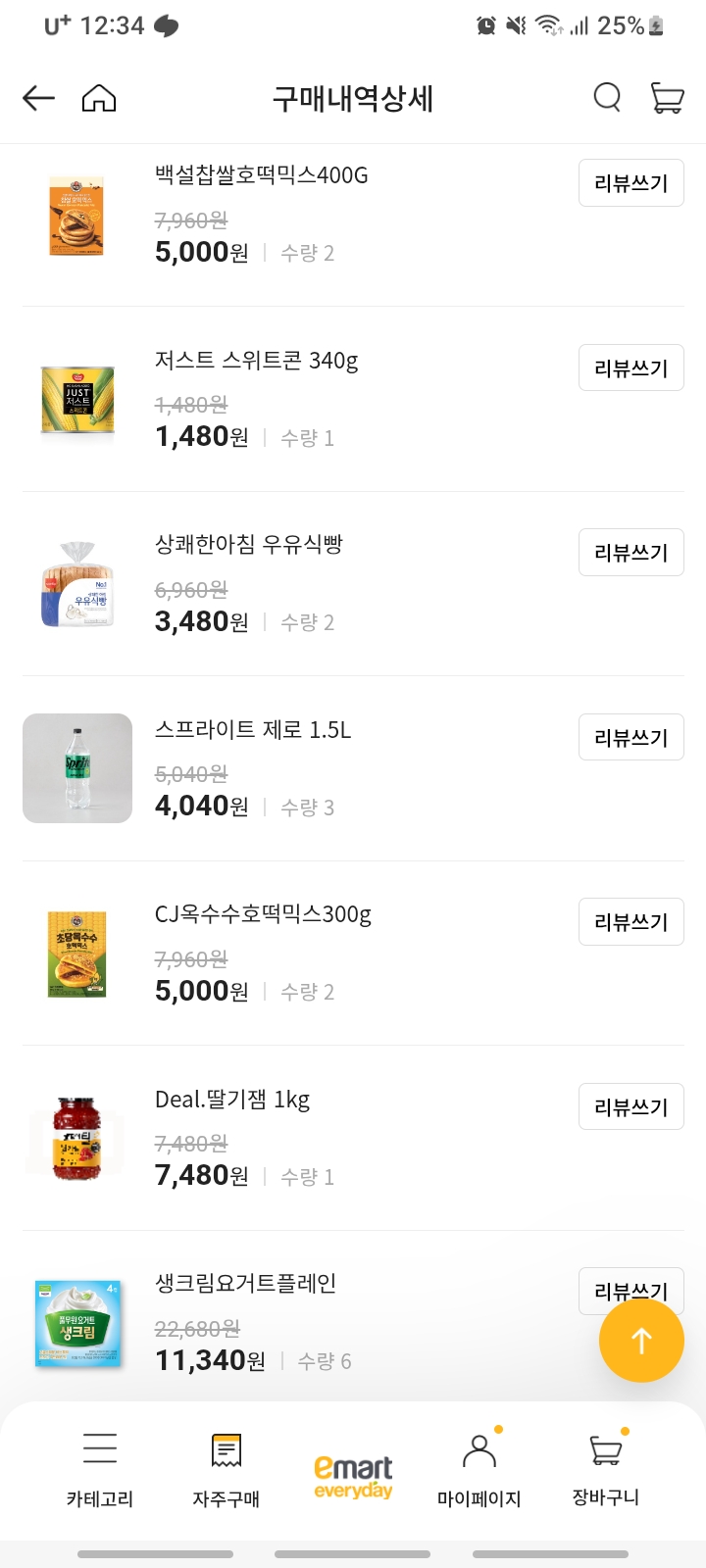Tap the 딸기잼 product image

pyautogui.click(x=77, y=1138)
